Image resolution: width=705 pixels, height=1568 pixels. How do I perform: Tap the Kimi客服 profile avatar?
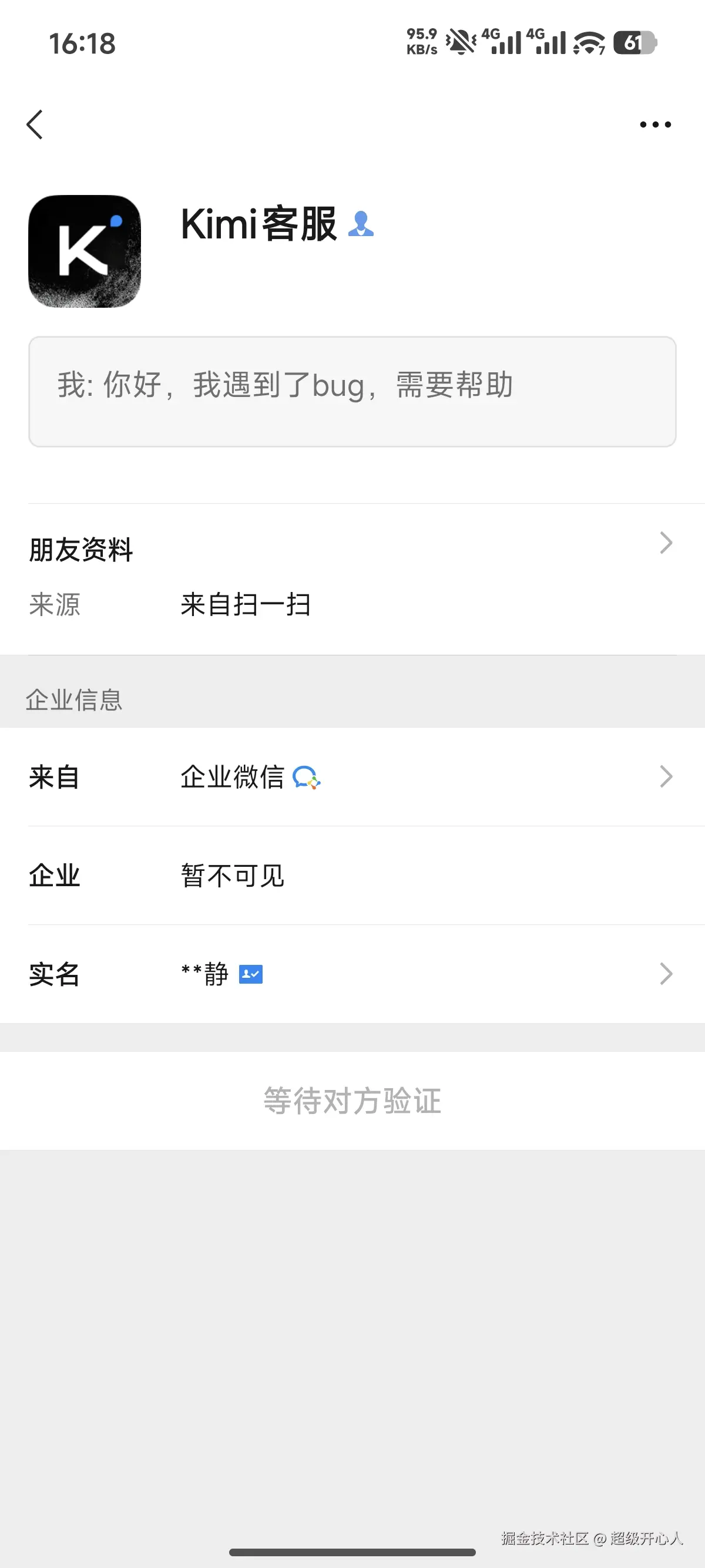coord(84,250)
